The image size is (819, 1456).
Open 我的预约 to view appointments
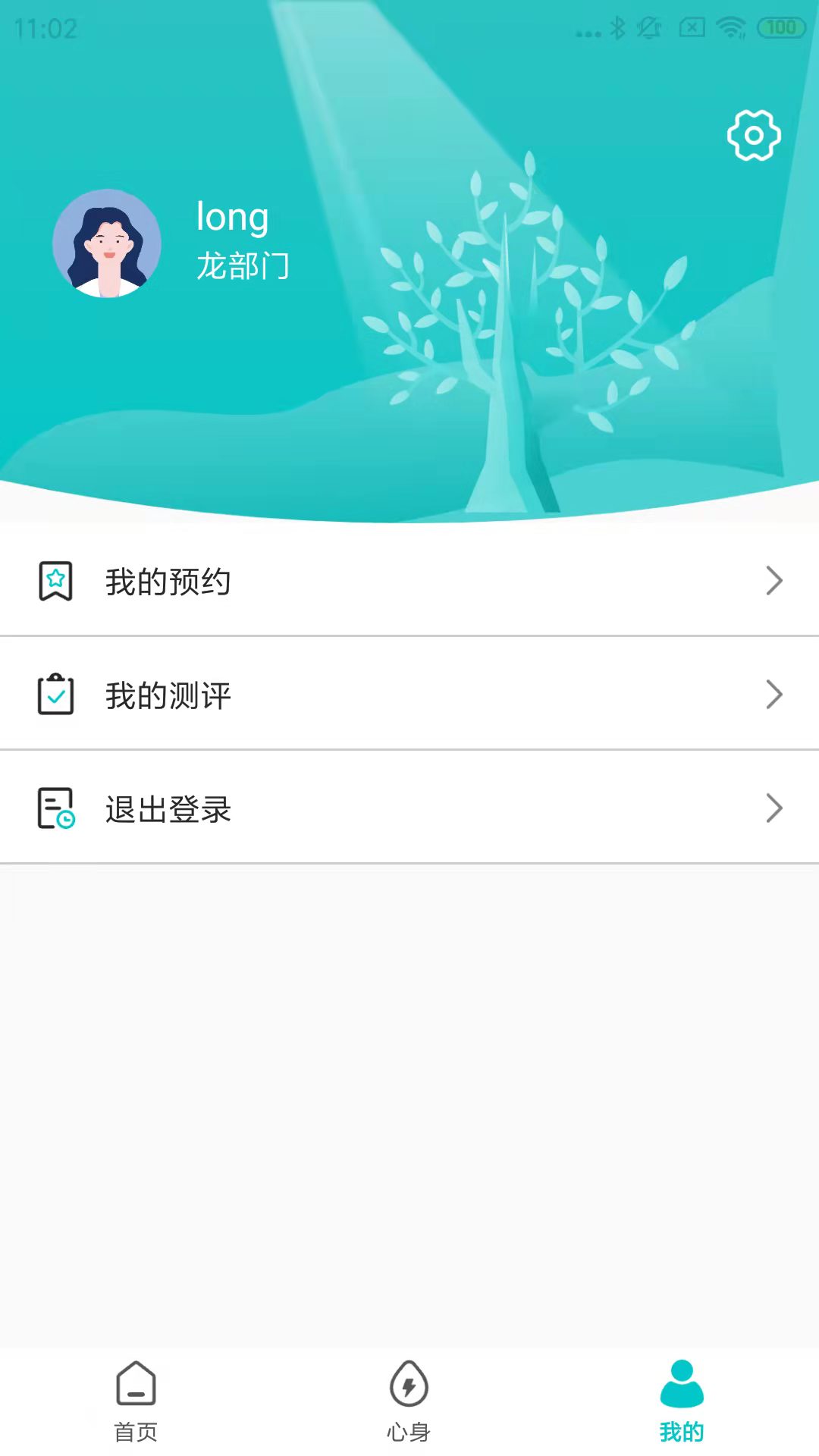coord(168,581)
